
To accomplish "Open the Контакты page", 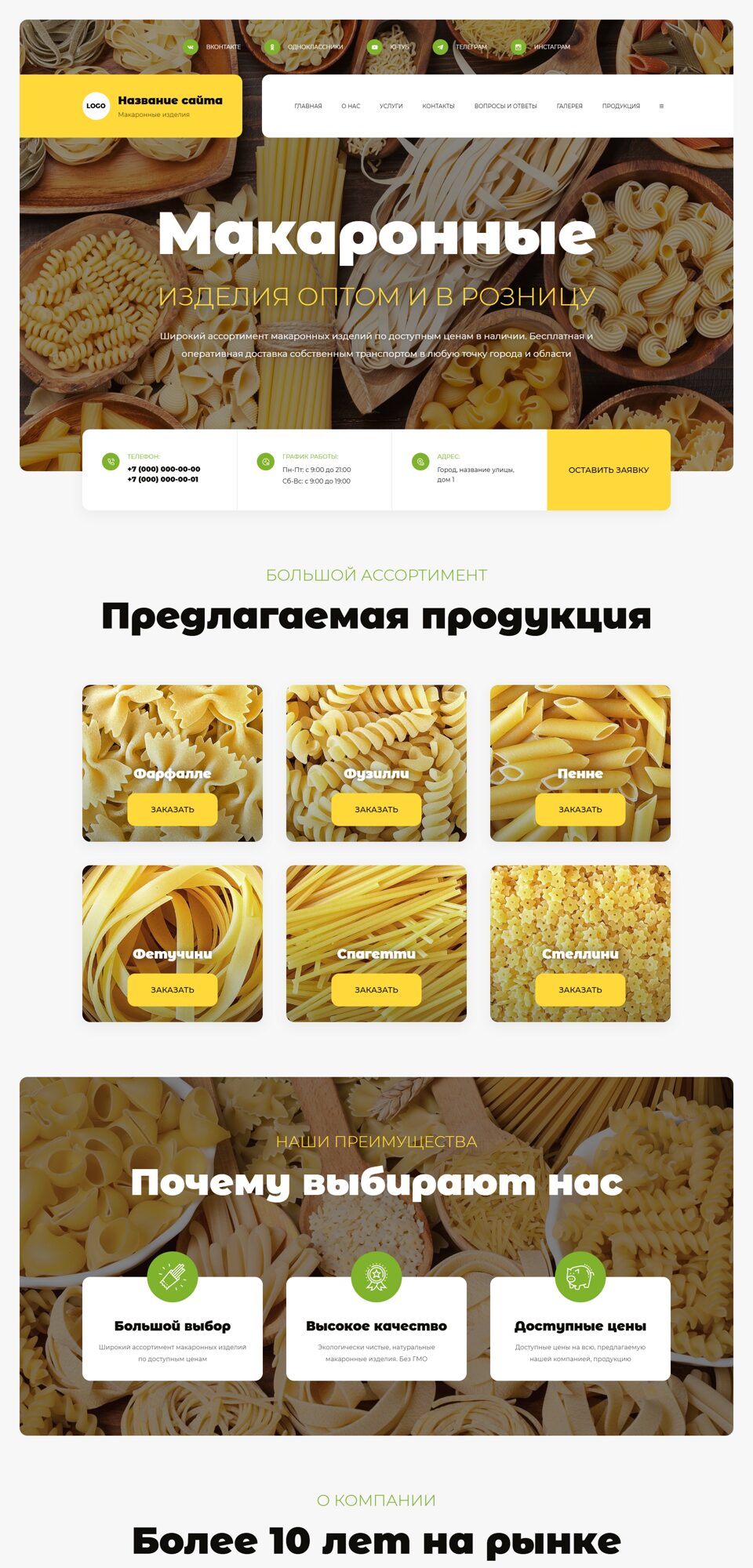I will (438, 106).
